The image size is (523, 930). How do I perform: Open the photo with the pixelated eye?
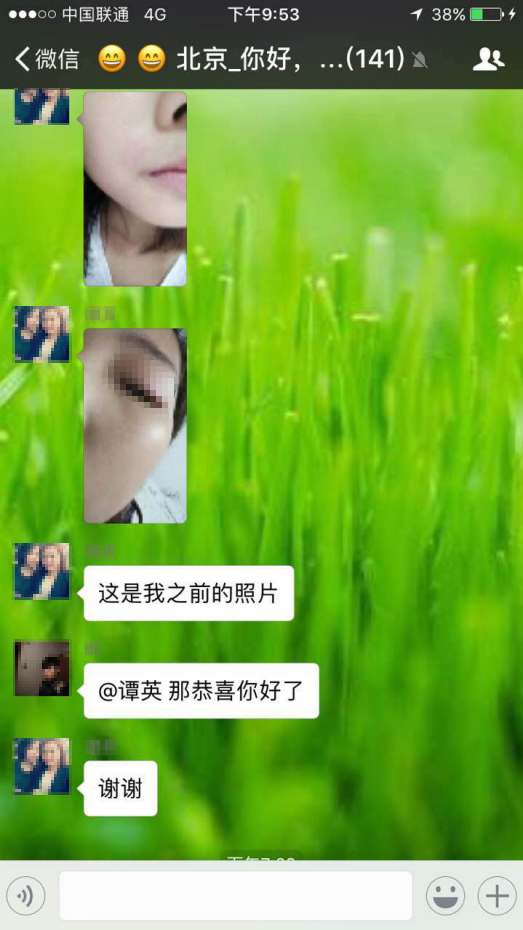[135, 426]
